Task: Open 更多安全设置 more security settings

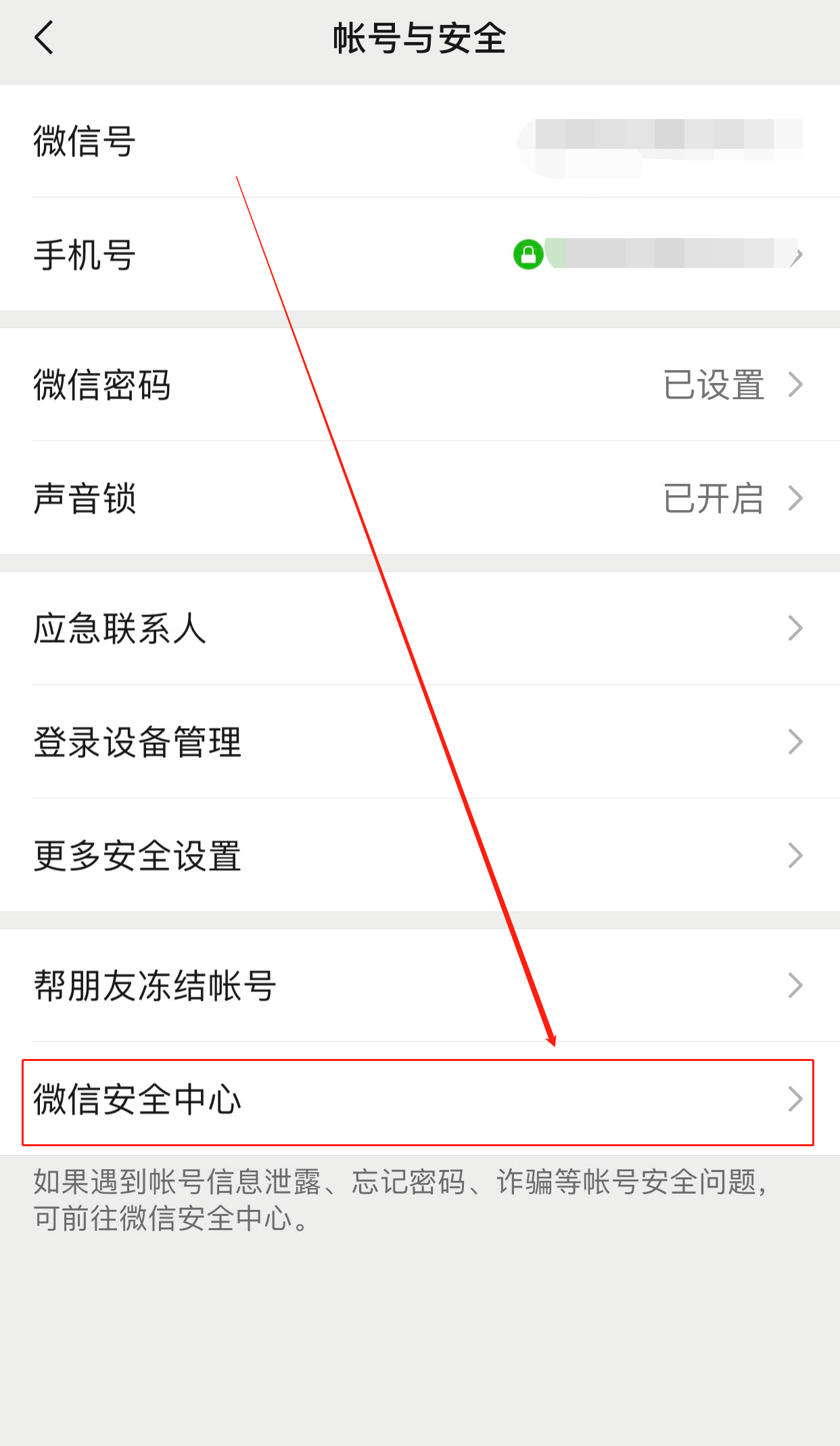Action: [139, 856]
